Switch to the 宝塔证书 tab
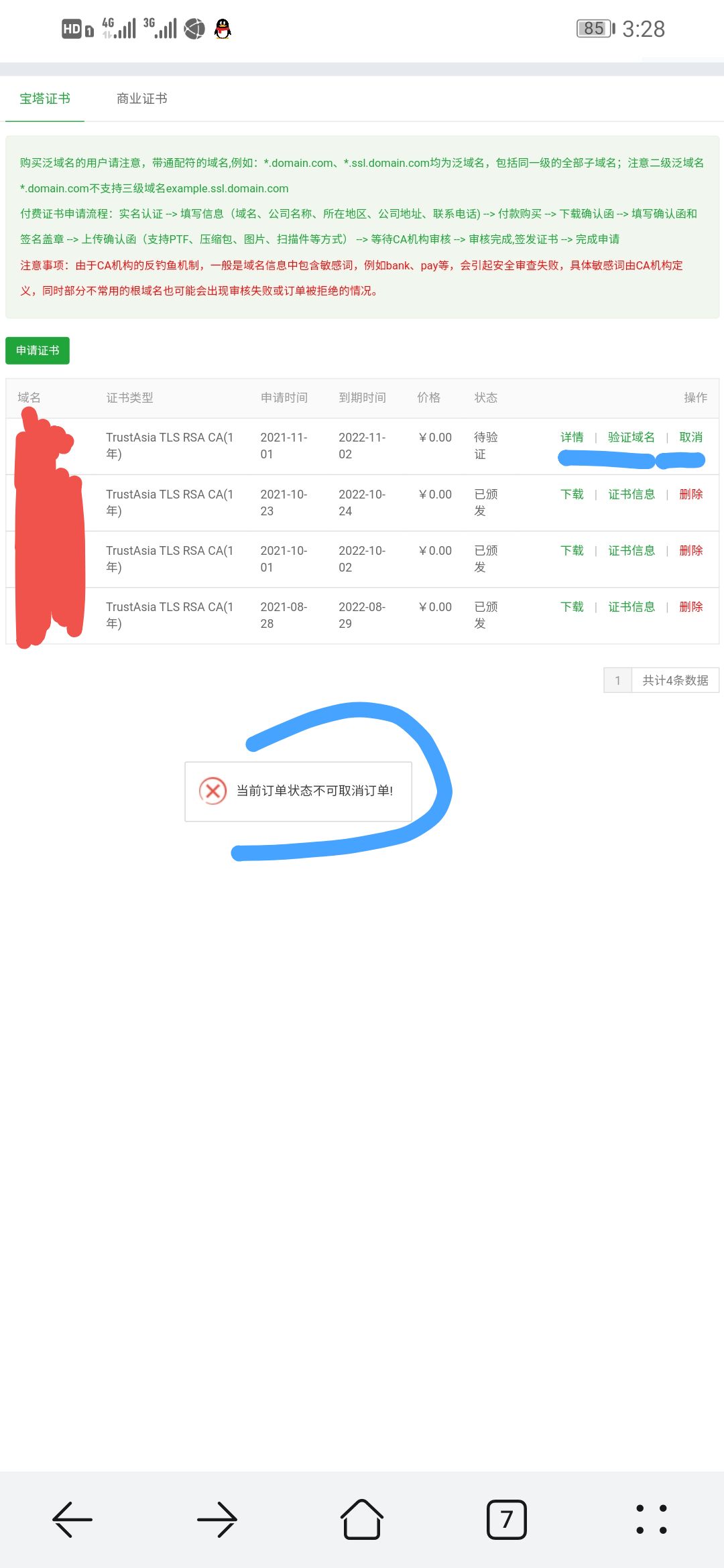Viewport: 724px width, 1568px height. [x=45, y=99]
